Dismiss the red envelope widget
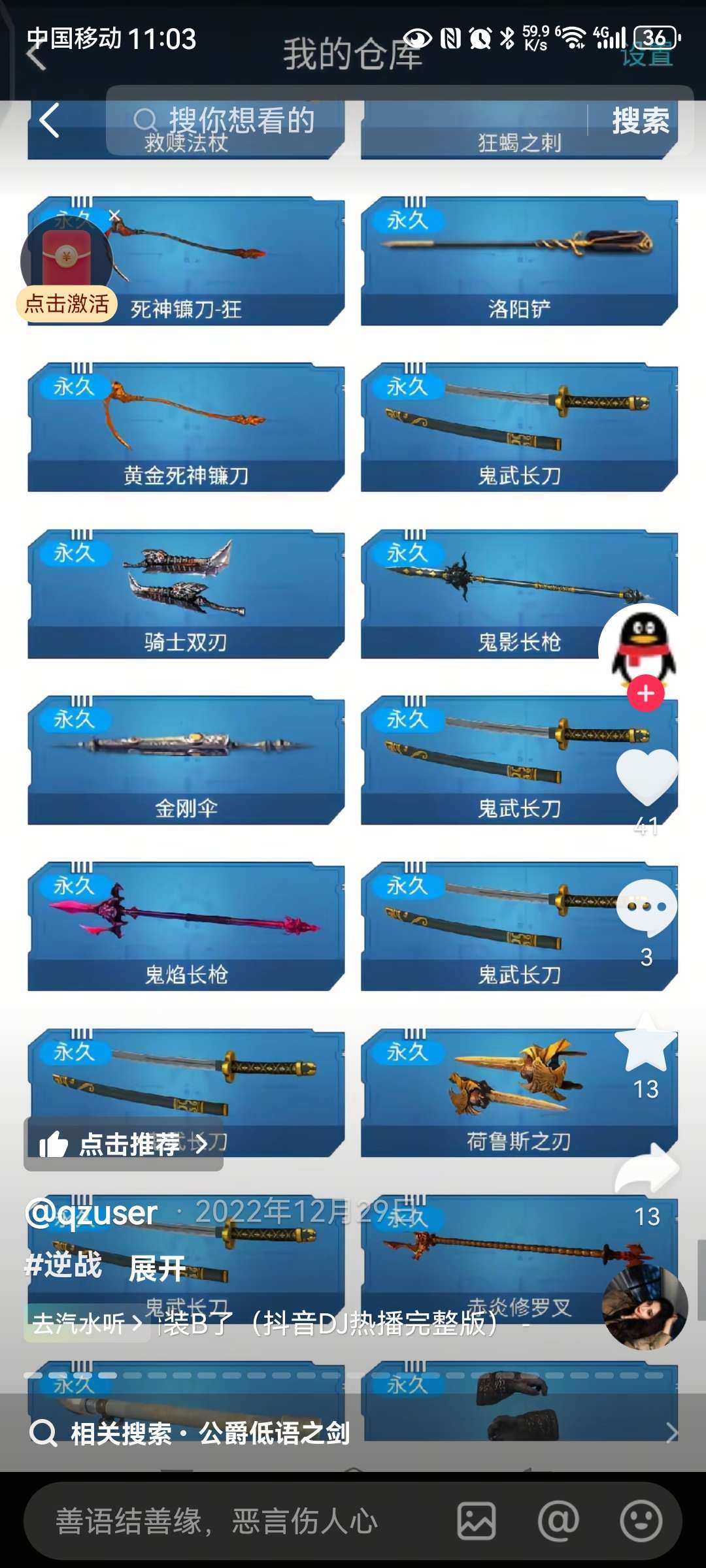 [114, 215]
